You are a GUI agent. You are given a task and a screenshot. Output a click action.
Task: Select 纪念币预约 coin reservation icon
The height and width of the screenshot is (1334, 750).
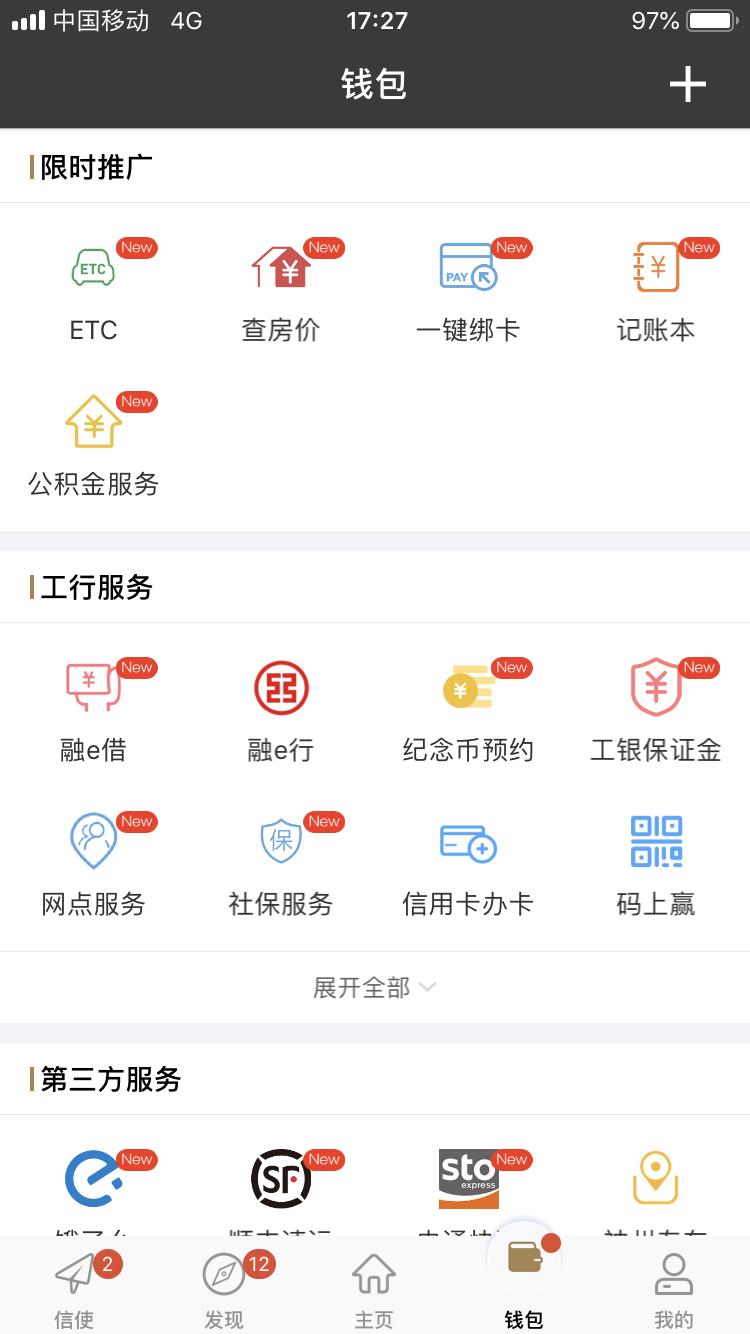click(468, 687)
